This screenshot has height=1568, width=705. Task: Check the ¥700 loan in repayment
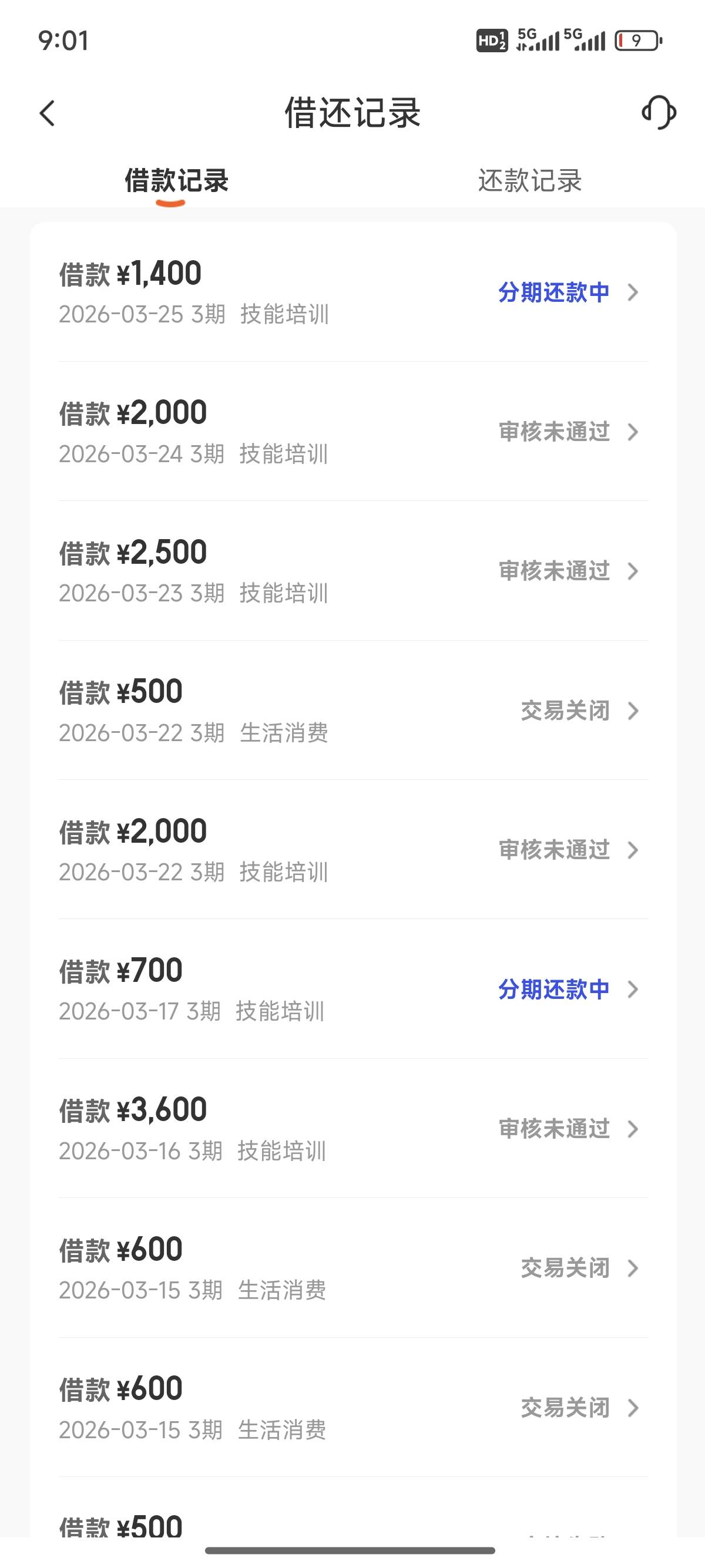click(353, 989)
